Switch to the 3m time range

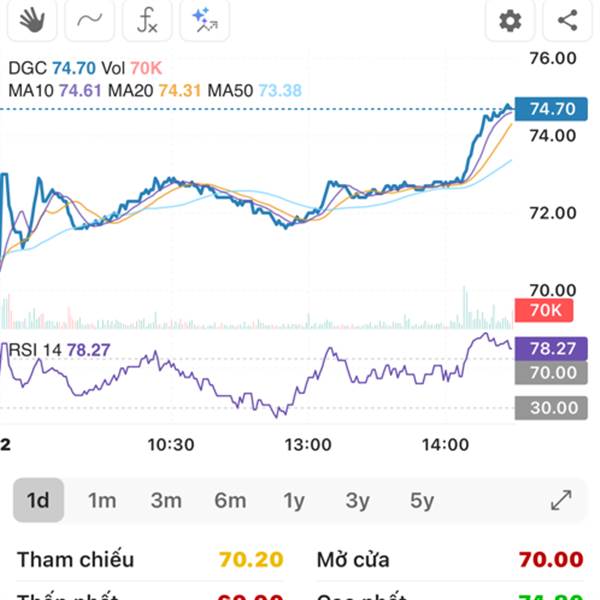coord(166,500)
